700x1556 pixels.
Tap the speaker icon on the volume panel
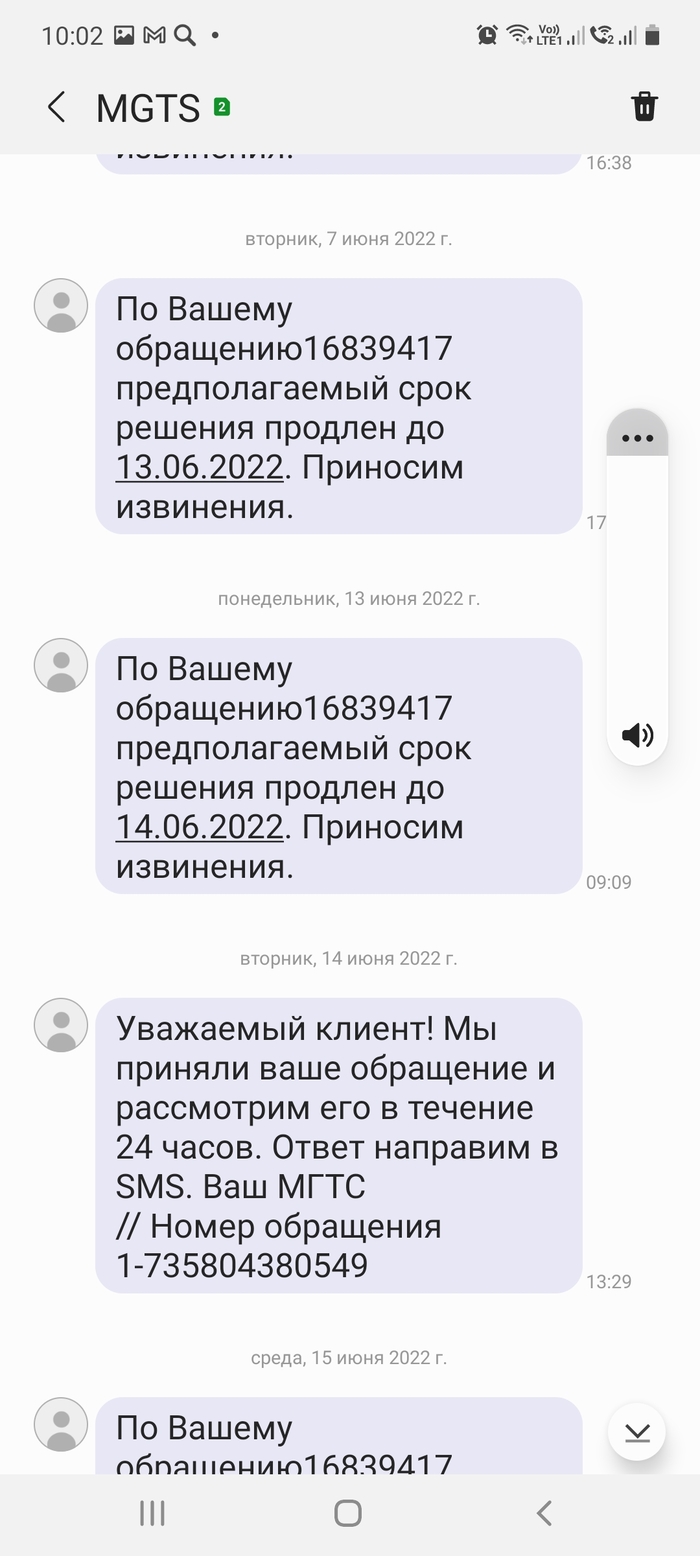[637, 736]
